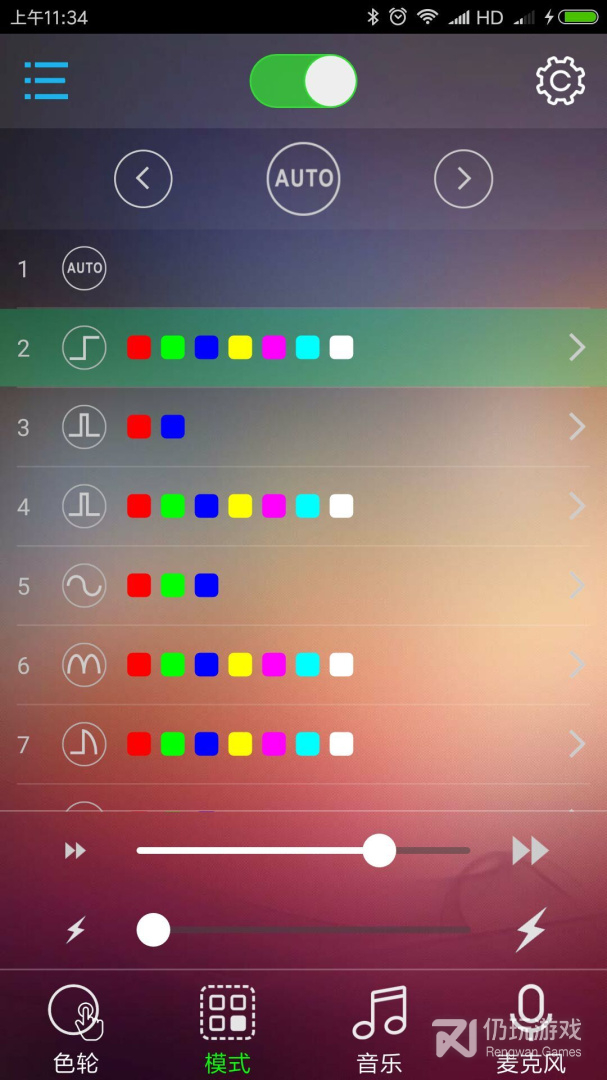Set the brightness slider to its midpoint
The width and height of the screenshot is (607, 1080).
click(x=303, y=930)
